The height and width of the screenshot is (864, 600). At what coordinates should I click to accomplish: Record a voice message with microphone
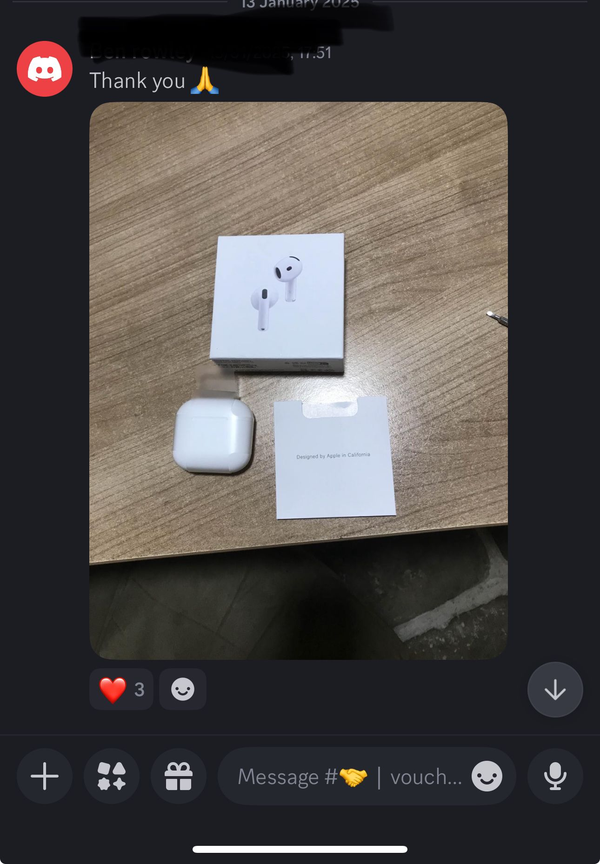pos(555,777)
